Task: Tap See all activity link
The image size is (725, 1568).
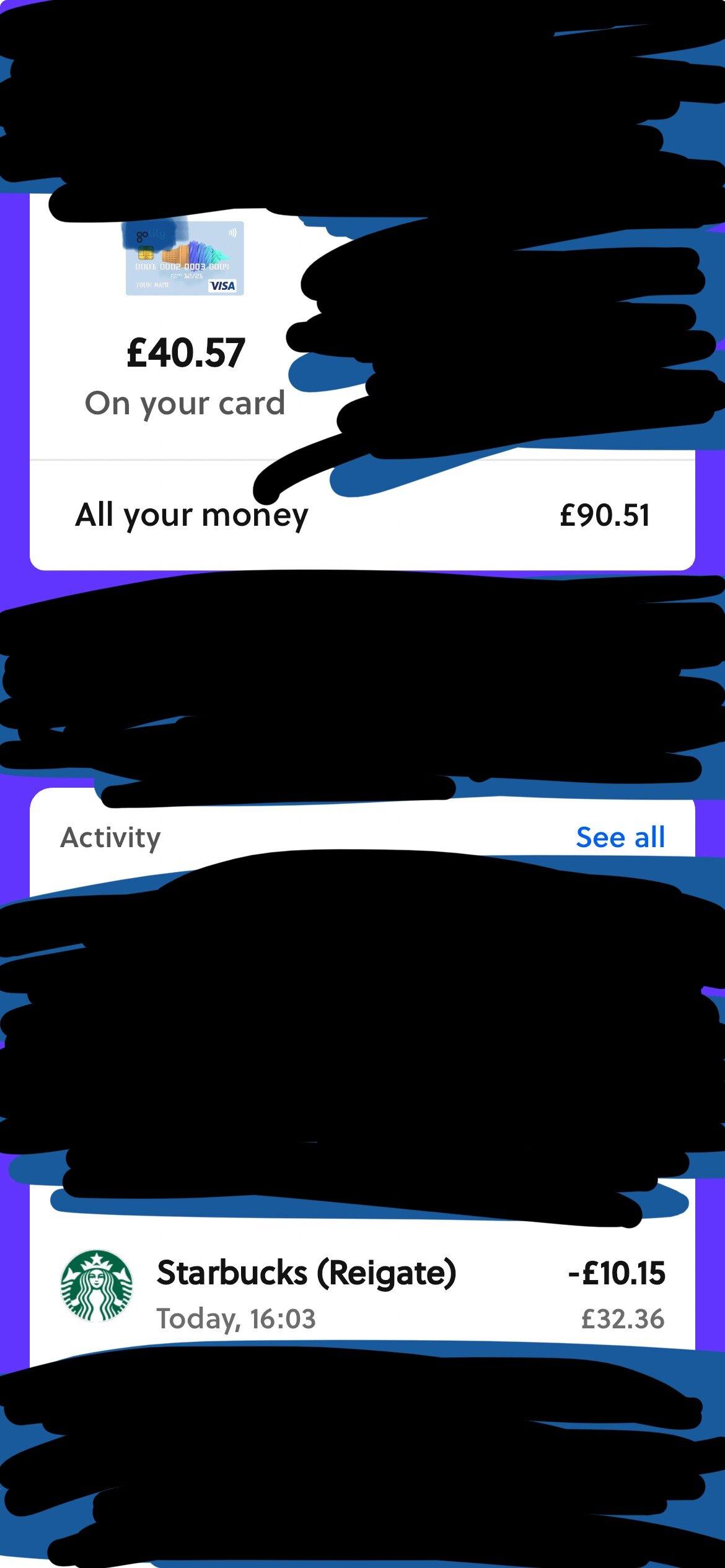Action: click(x=620, y=837)
